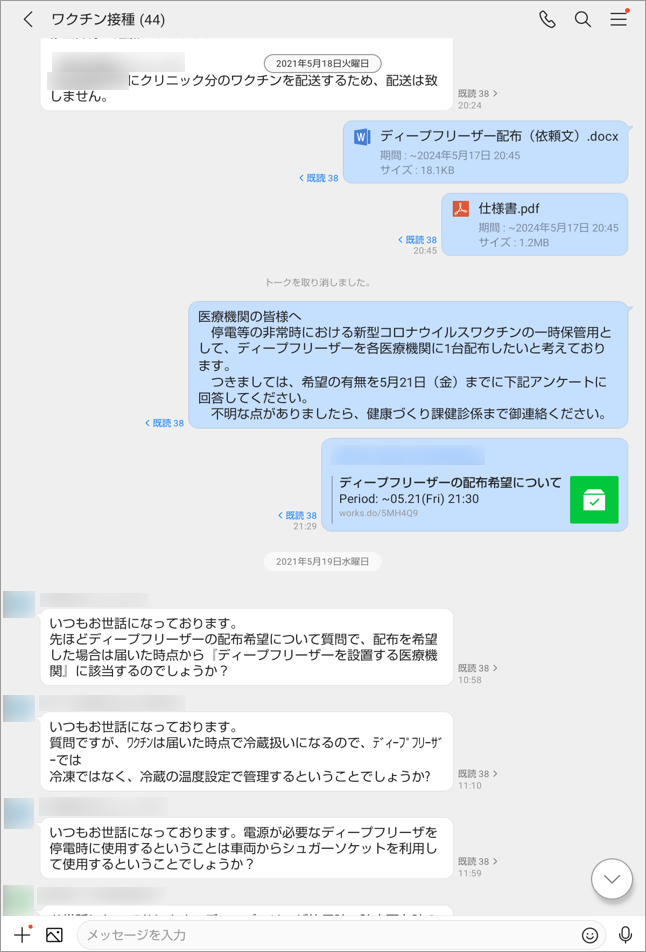Image resolution: width=646 pixels, height=952 pixels.
Task: Attach a photo from gallery
Action: 54,935
